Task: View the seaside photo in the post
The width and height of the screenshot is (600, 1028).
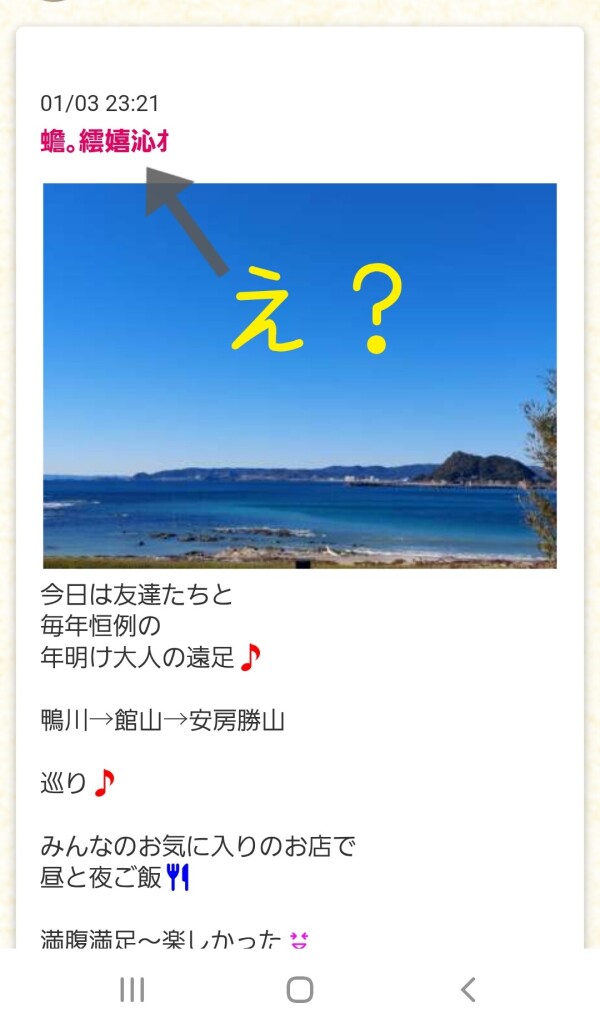Action: tap(299, 375)
